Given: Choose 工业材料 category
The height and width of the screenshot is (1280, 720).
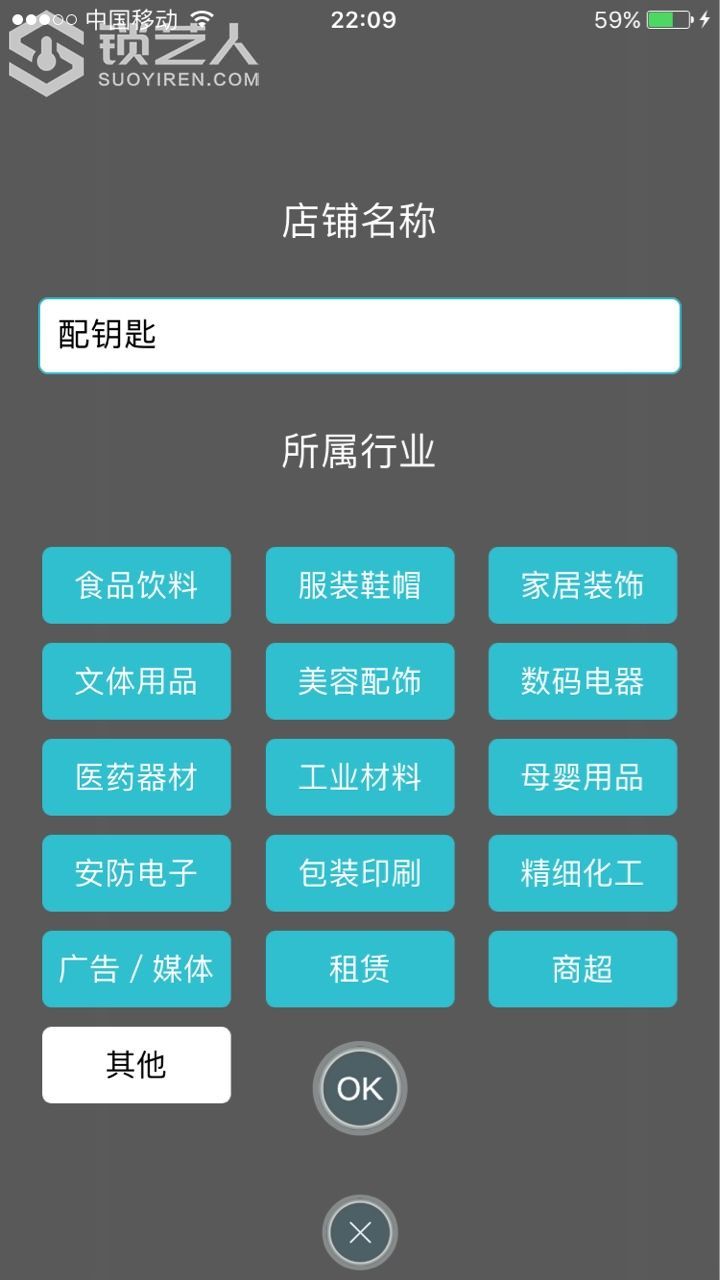Looking at the screenshot, I should (360, 777).
